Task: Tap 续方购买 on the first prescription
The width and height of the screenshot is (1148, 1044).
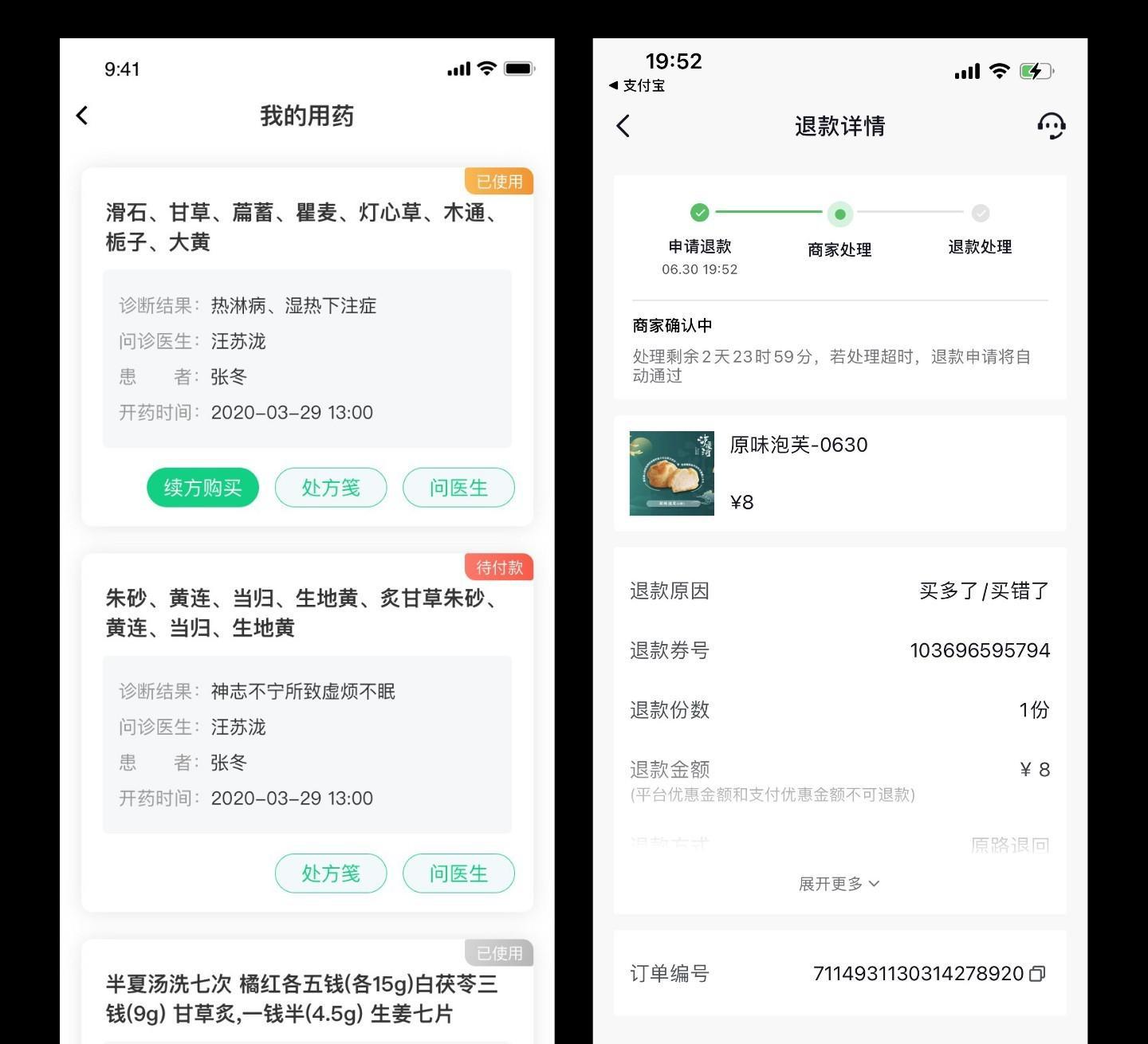Action: point(202,488)
